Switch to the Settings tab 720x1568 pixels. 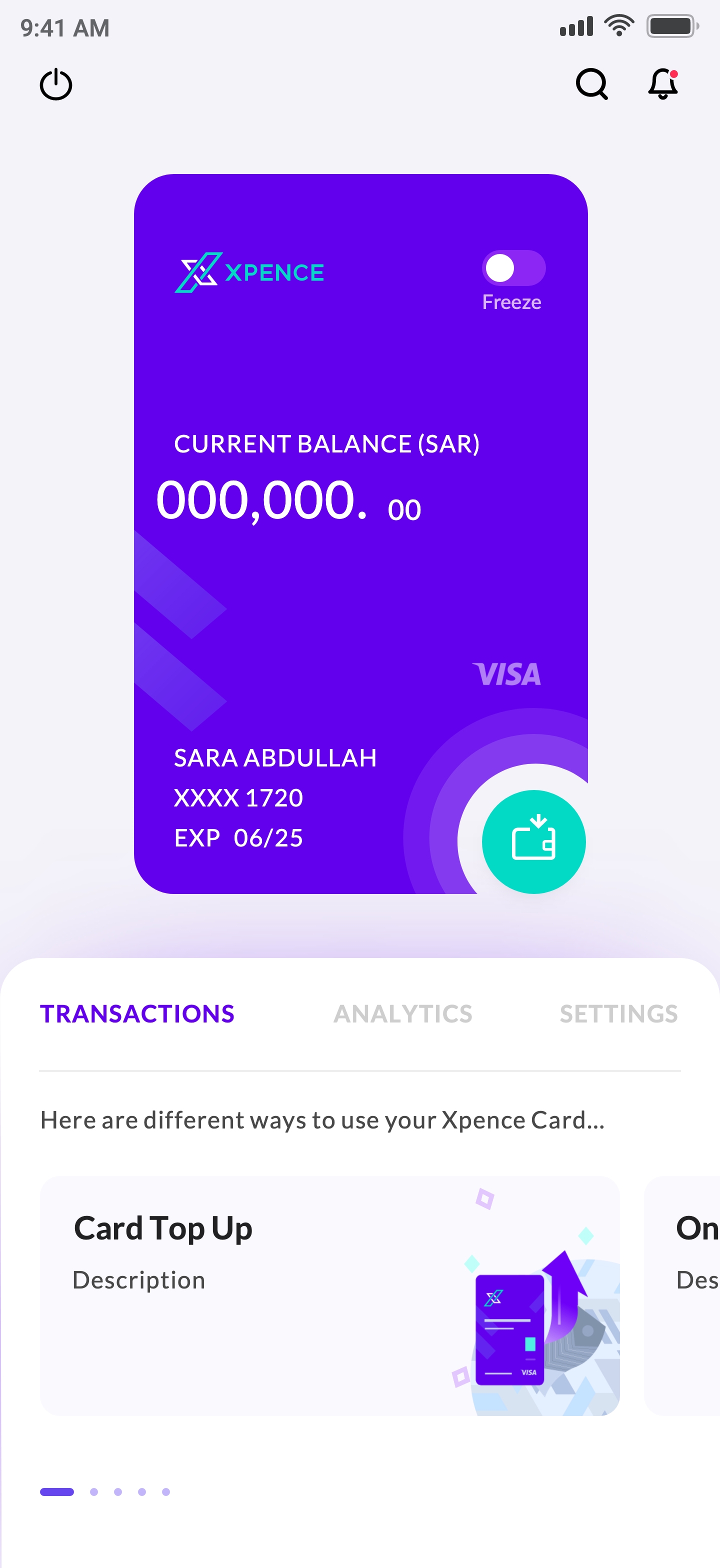618,1013
